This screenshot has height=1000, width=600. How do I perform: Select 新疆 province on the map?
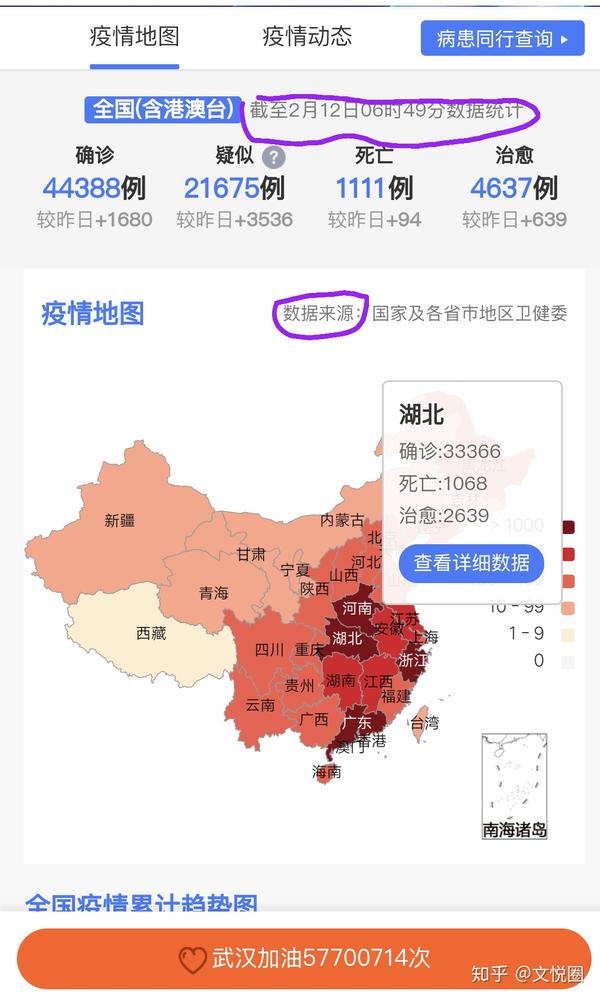(x=119, y=520)
